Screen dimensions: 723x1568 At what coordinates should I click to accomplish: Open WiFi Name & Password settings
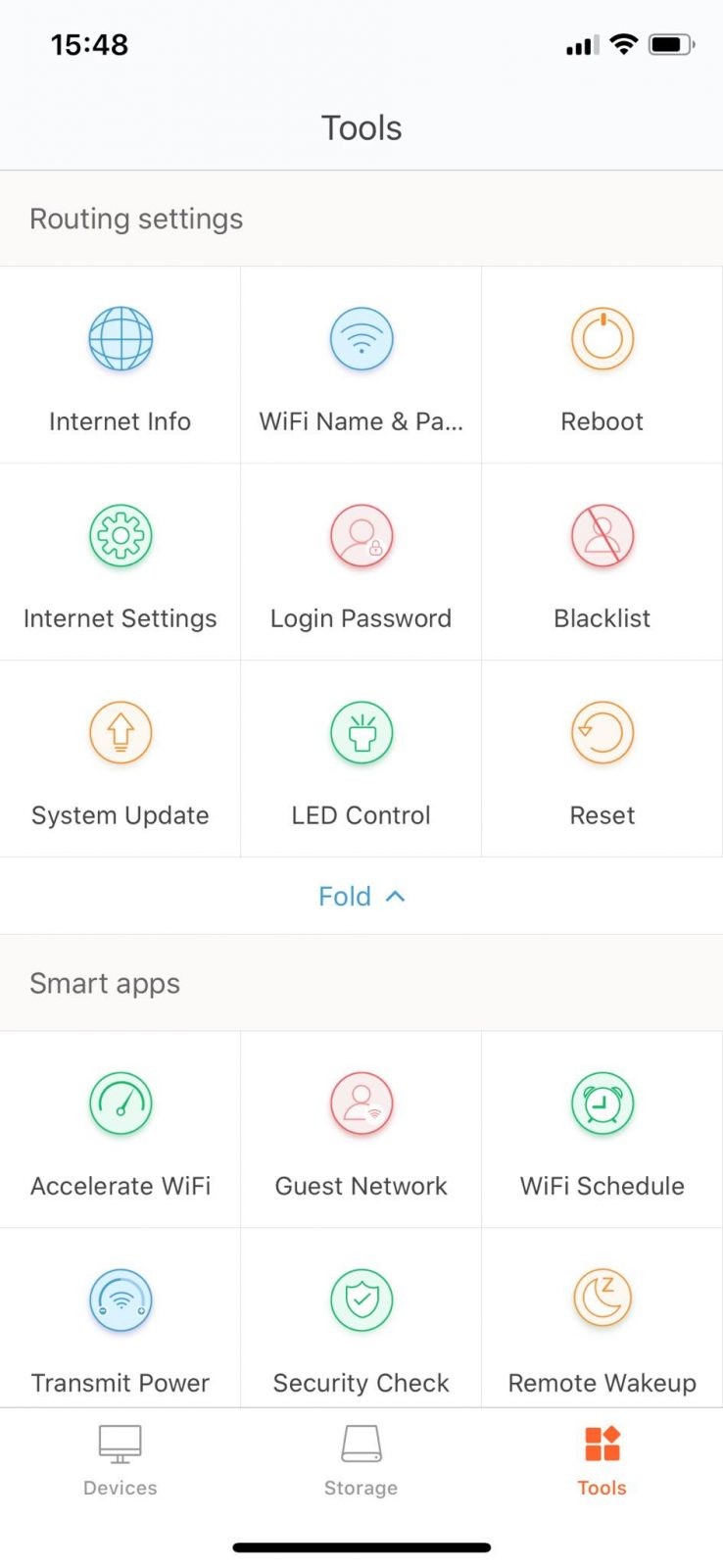(361, 366)
